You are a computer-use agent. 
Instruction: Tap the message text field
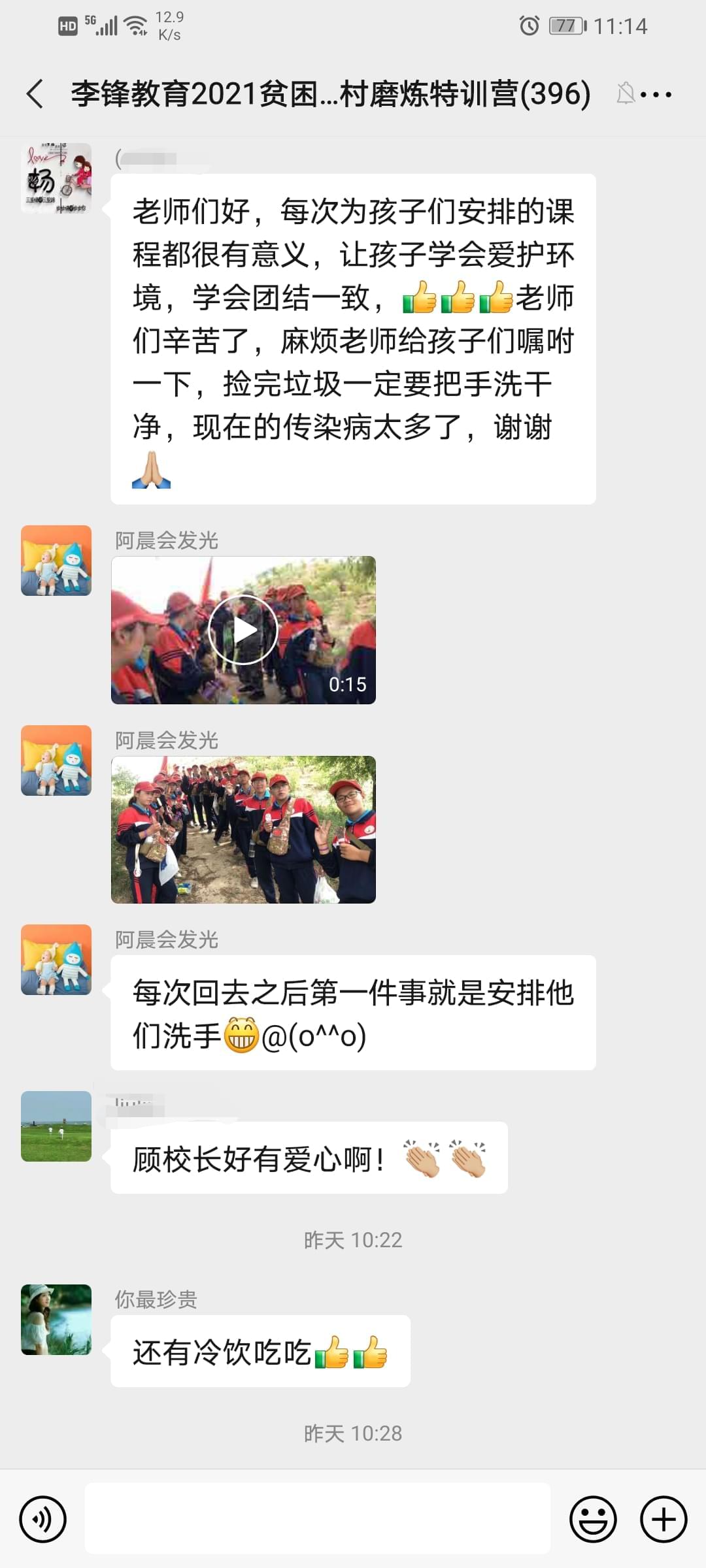coord(317,1519)
